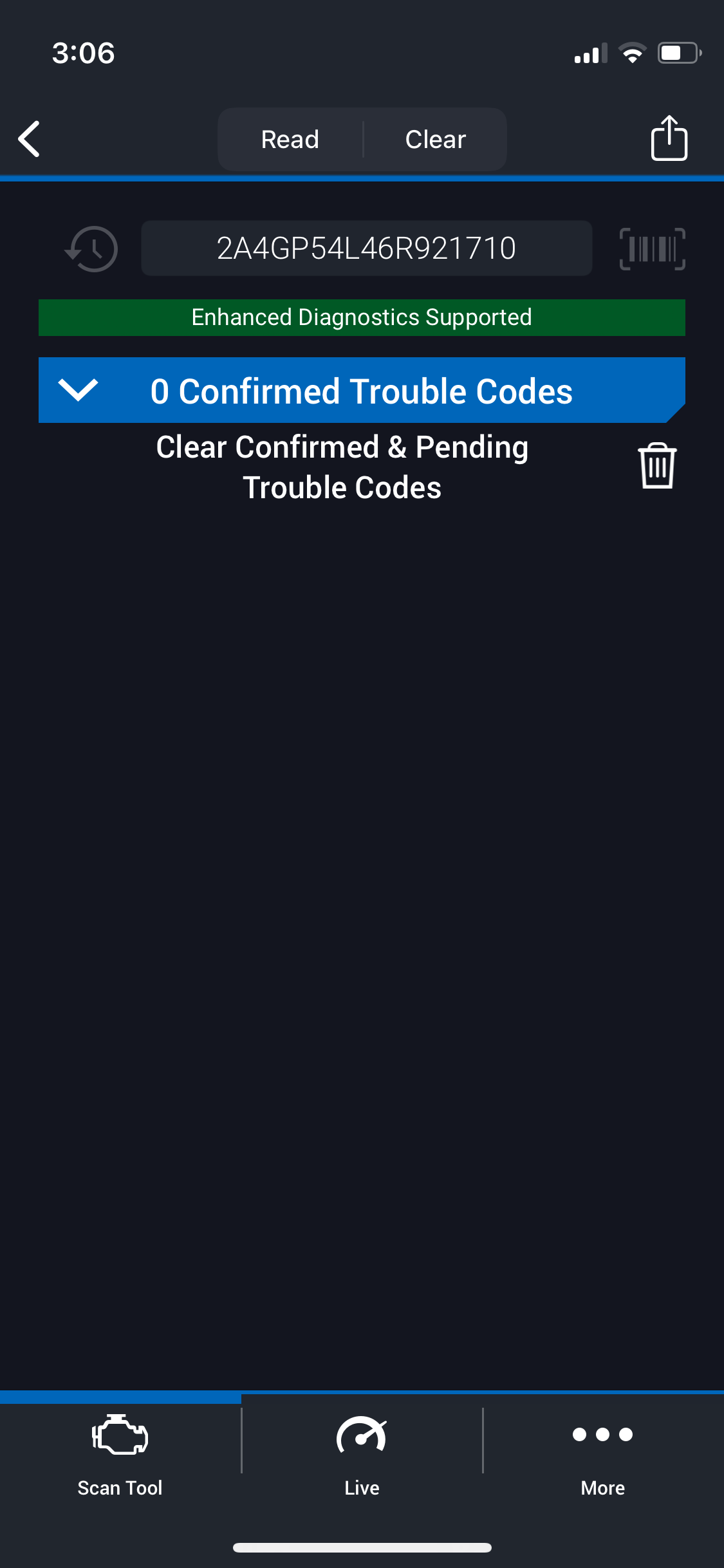
Task: Share the diagnostic report
Action: coord(669,138)
